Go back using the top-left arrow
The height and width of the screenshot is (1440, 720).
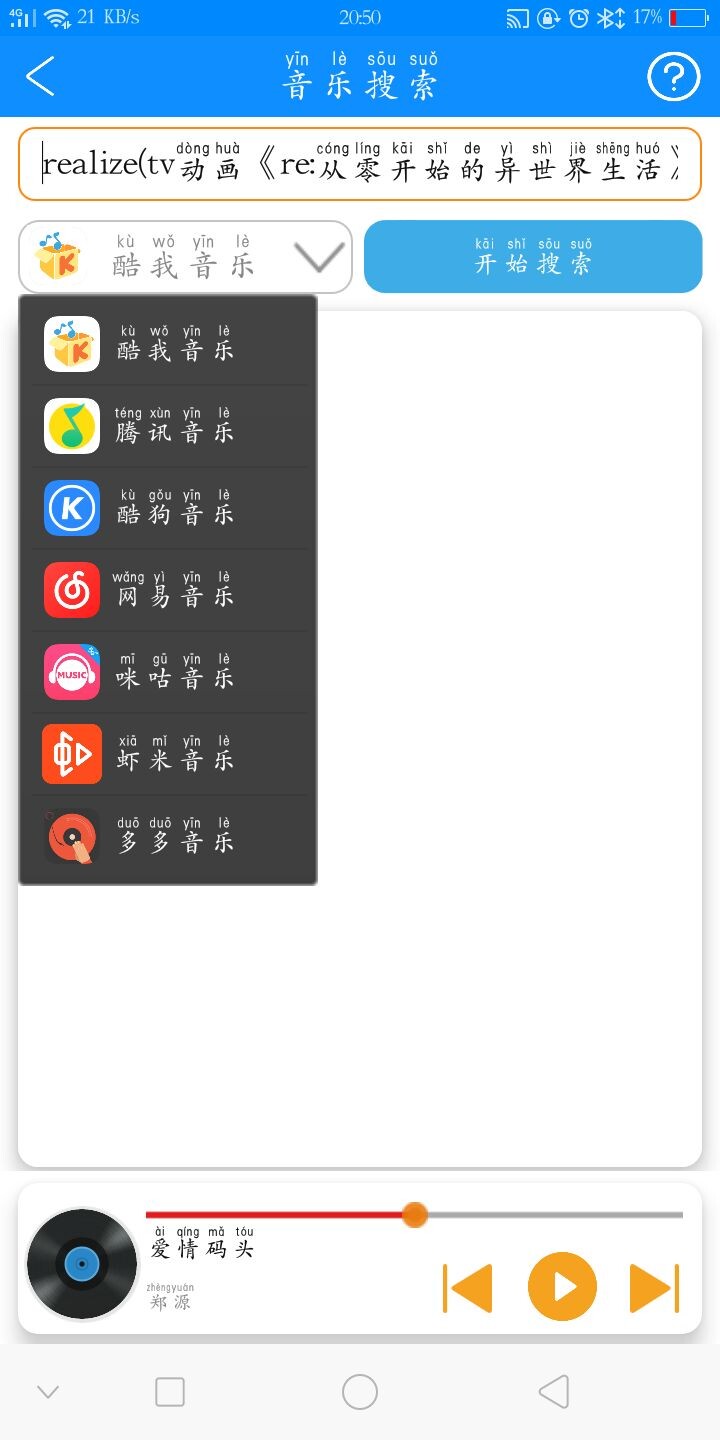40,77
